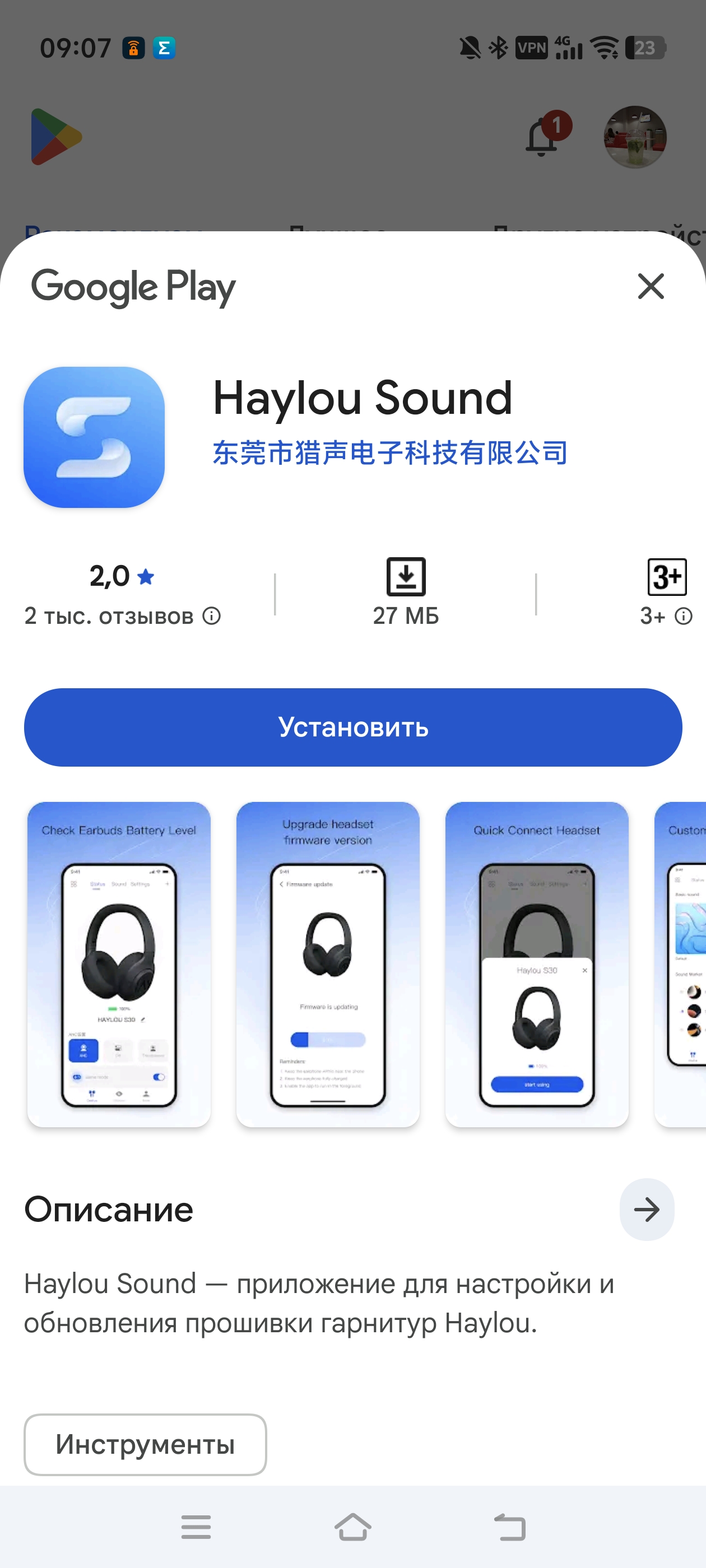Go to the system home screen
The height and width of the screenshot is (1568, 706).
pyautogui.click(x=352, y=1527)
